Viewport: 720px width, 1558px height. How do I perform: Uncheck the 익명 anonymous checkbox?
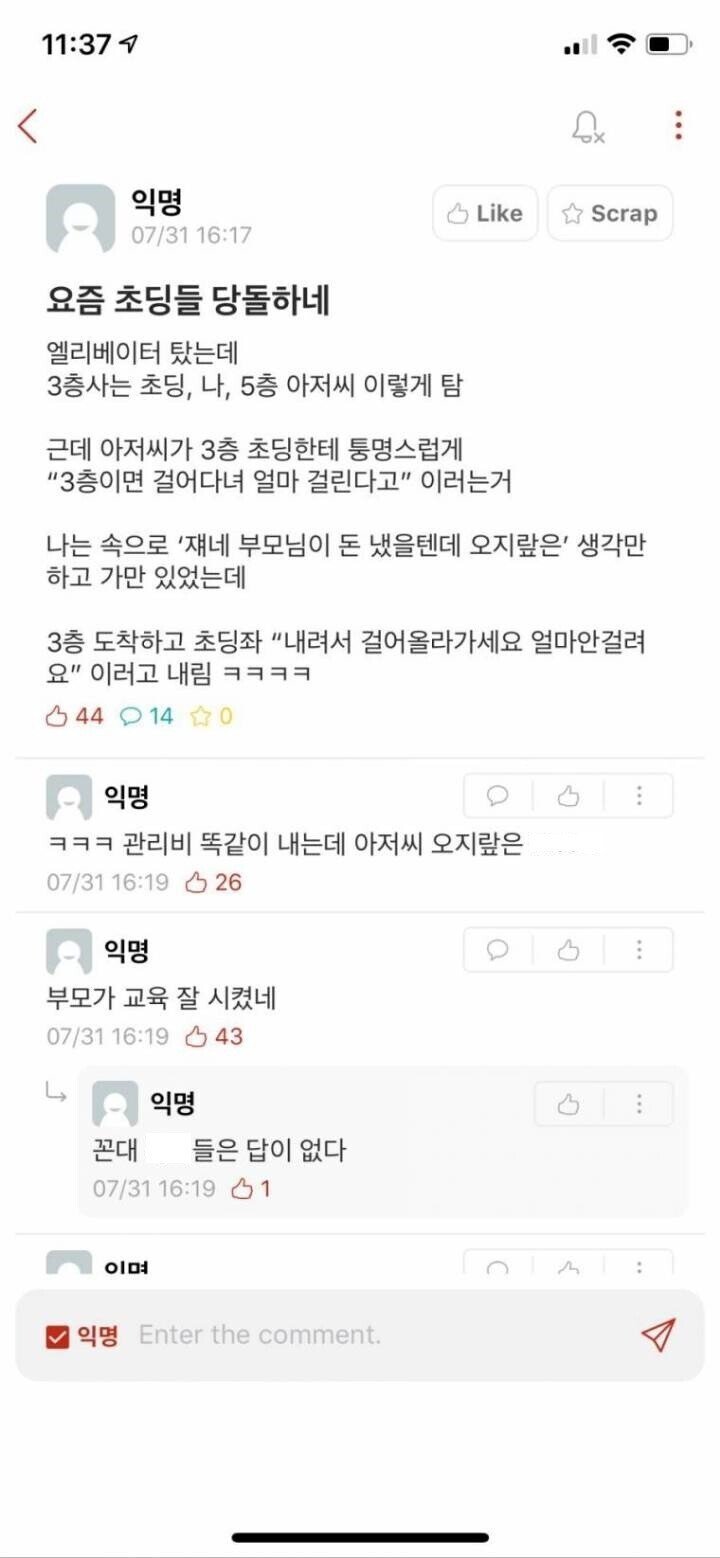point(58,1336)
